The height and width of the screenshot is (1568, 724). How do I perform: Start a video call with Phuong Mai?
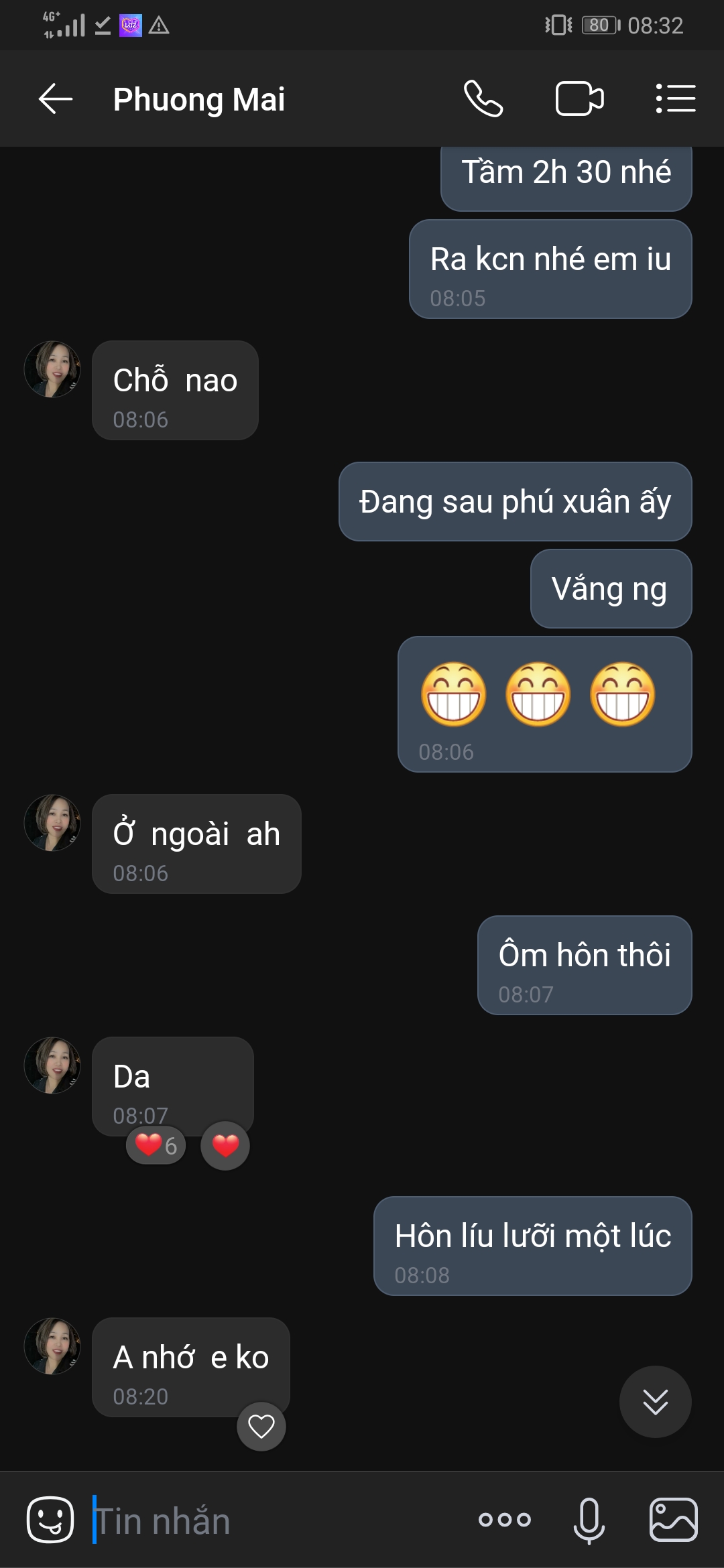[580, 99]
